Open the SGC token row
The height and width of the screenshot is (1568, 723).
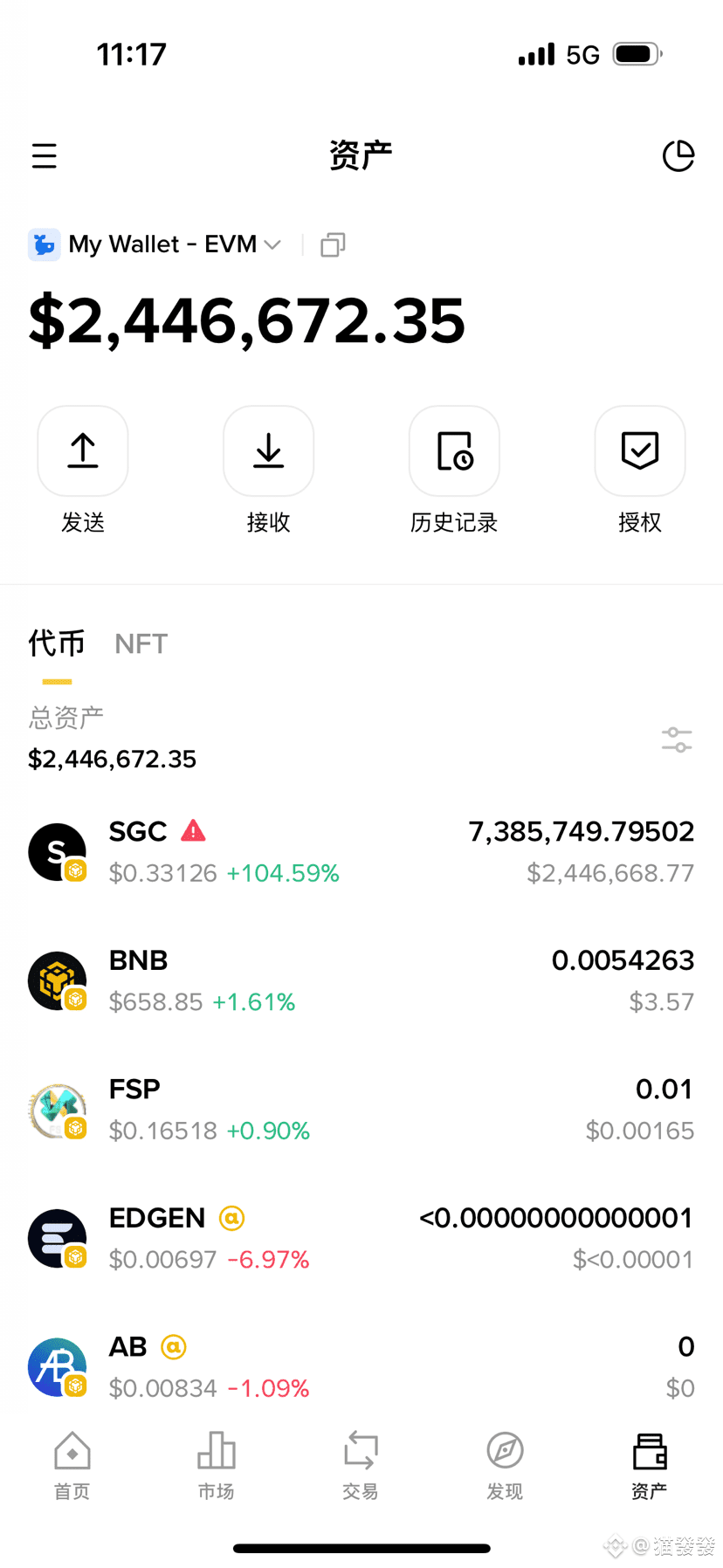point(361,851)
